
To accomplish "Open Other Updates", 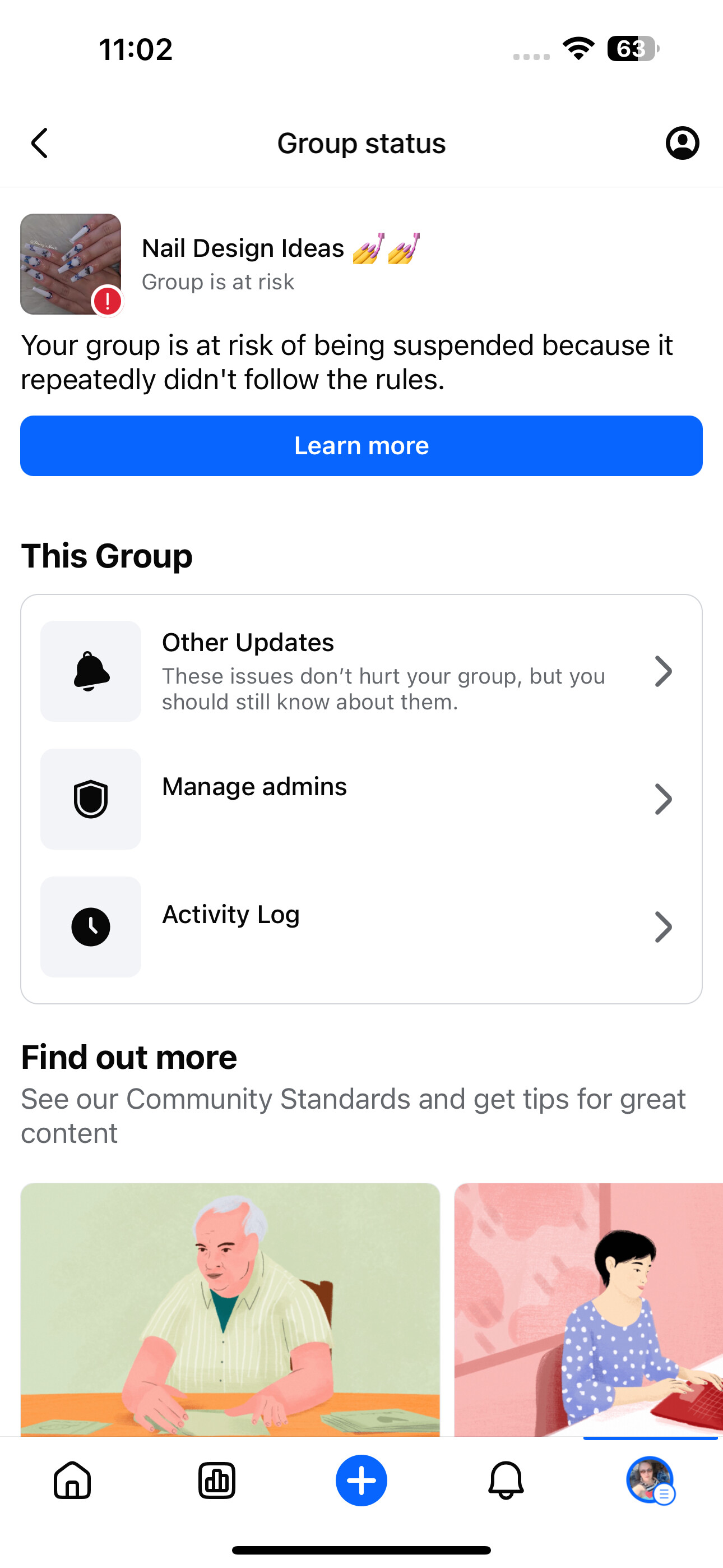I will (x=361, y=671).
